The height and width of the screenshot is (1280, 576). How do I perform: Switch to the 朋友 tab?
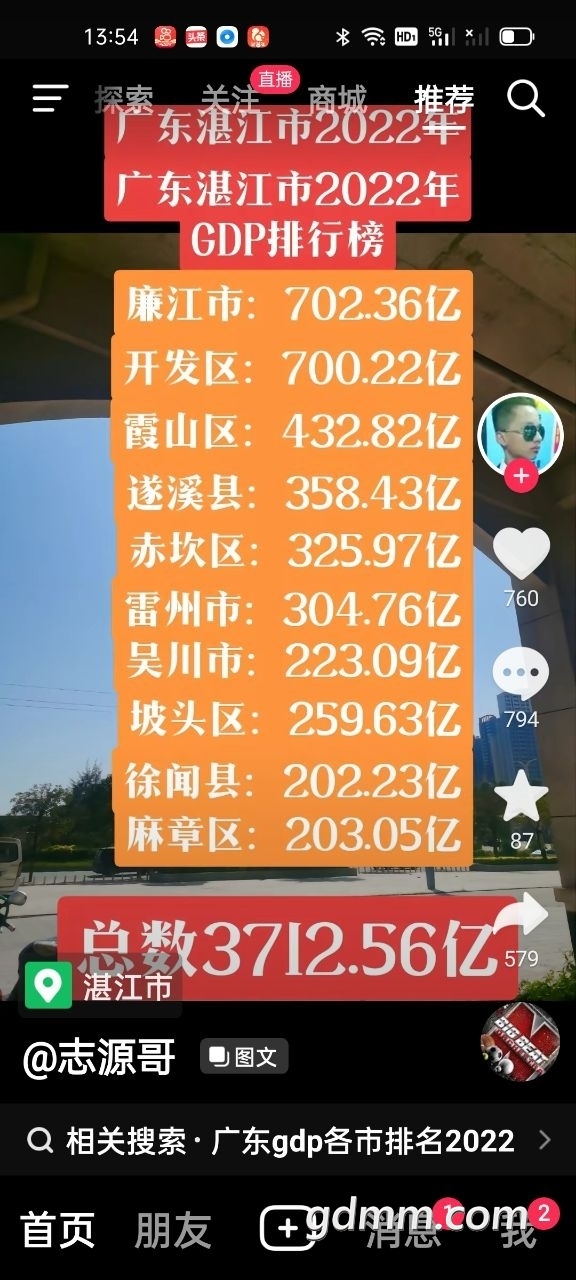click(172, 1230)
